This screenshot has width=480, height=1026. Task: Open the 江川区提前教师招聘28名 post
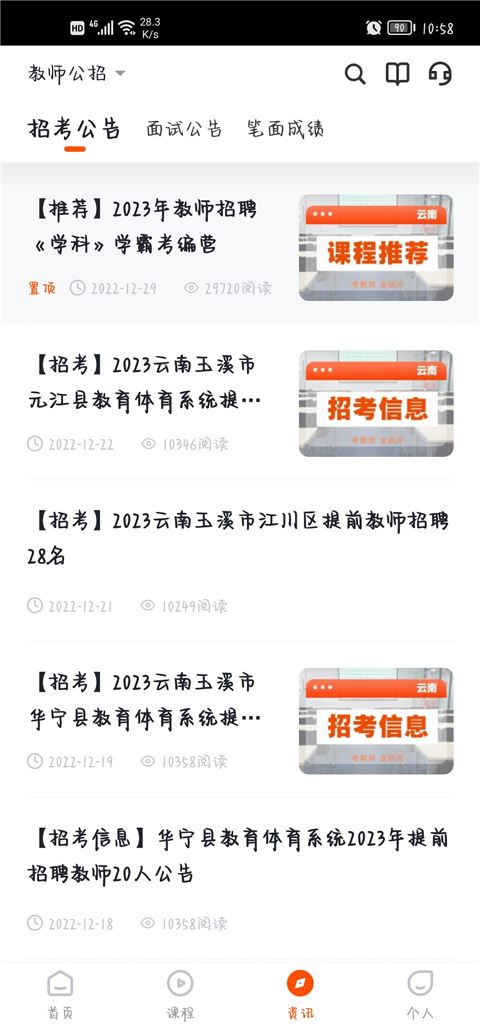pos(240,563)
